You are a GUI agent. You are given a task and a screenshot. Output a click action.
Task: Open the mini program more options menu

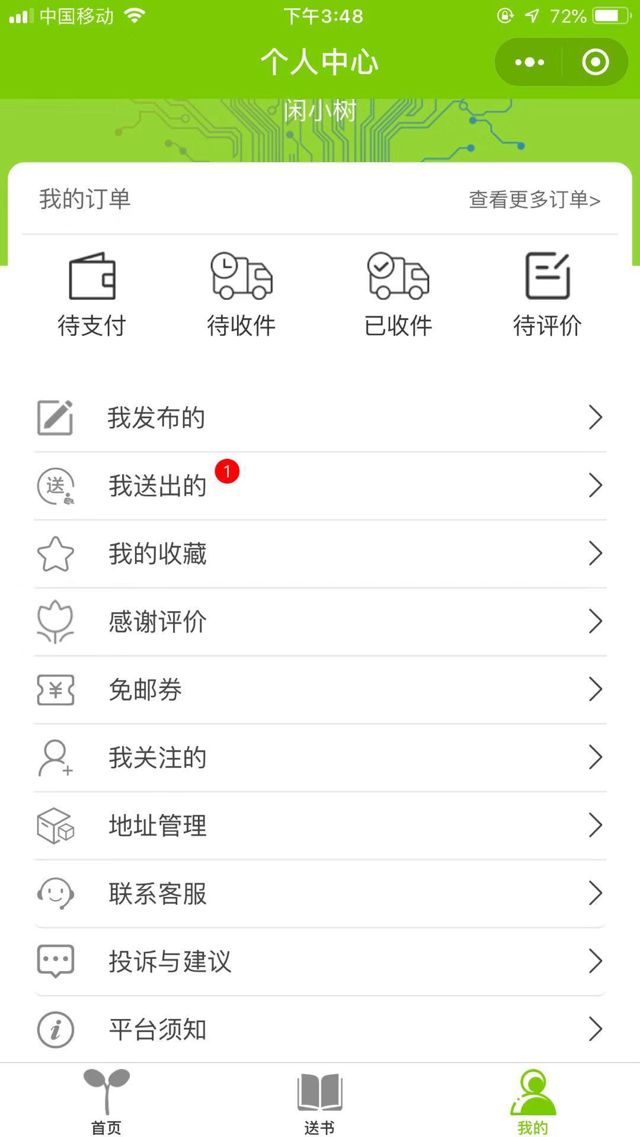coord(529,62)
